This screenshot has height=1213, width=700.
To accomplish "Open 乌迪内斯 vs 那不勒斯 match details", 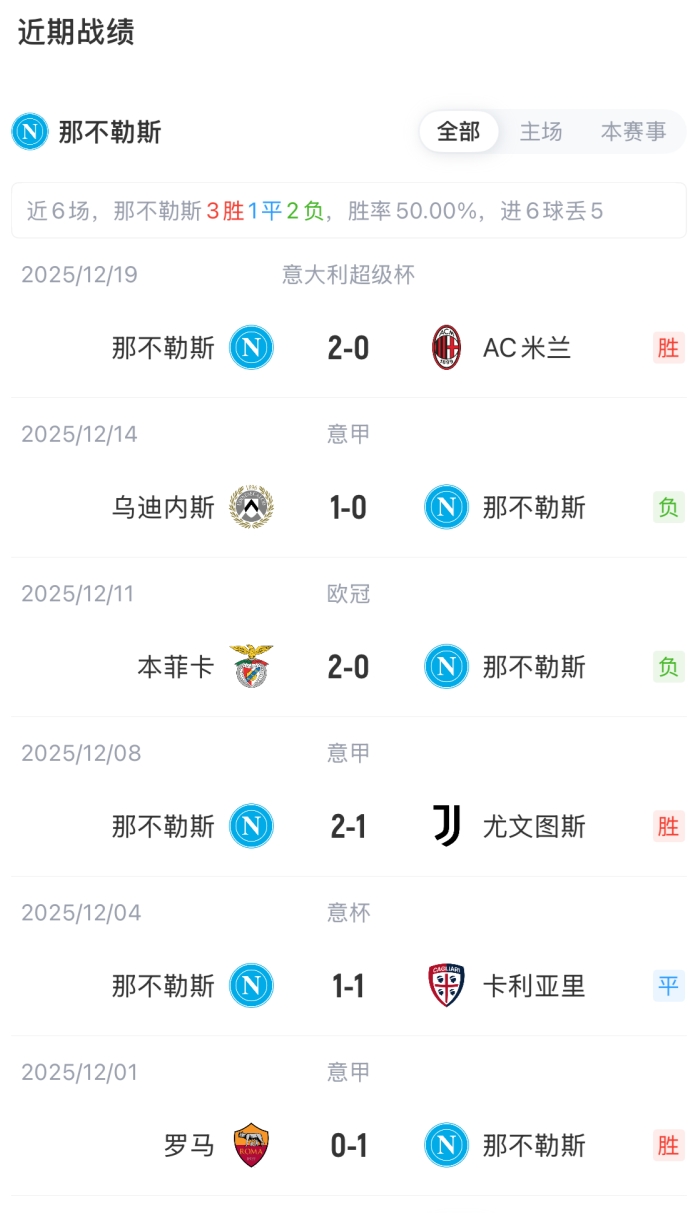I will point(348,508).
